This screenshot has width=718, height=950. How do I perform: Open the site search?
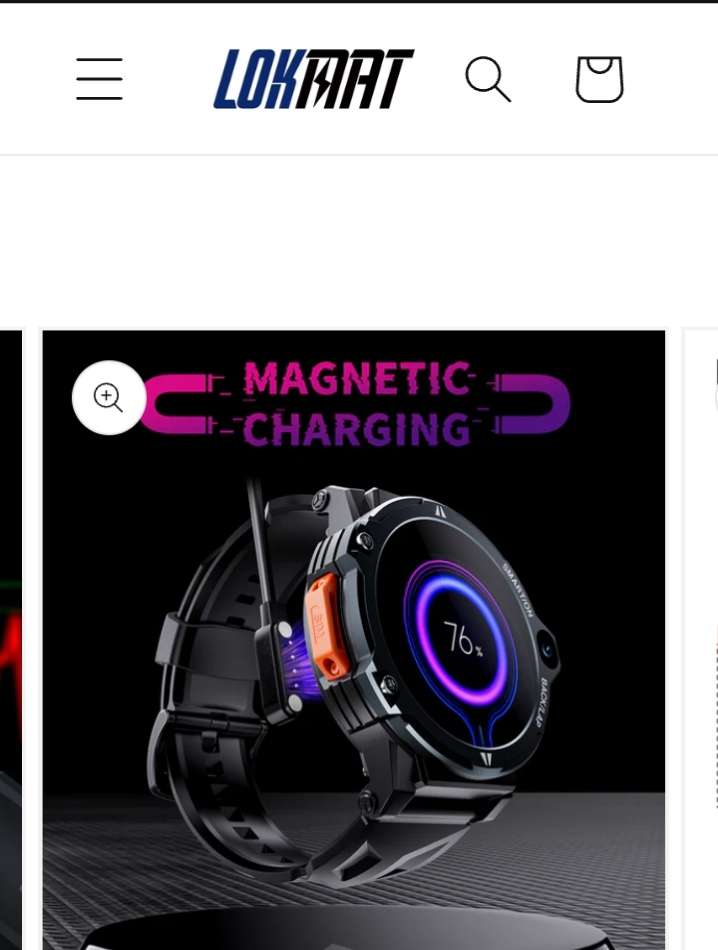pos(488,79)
